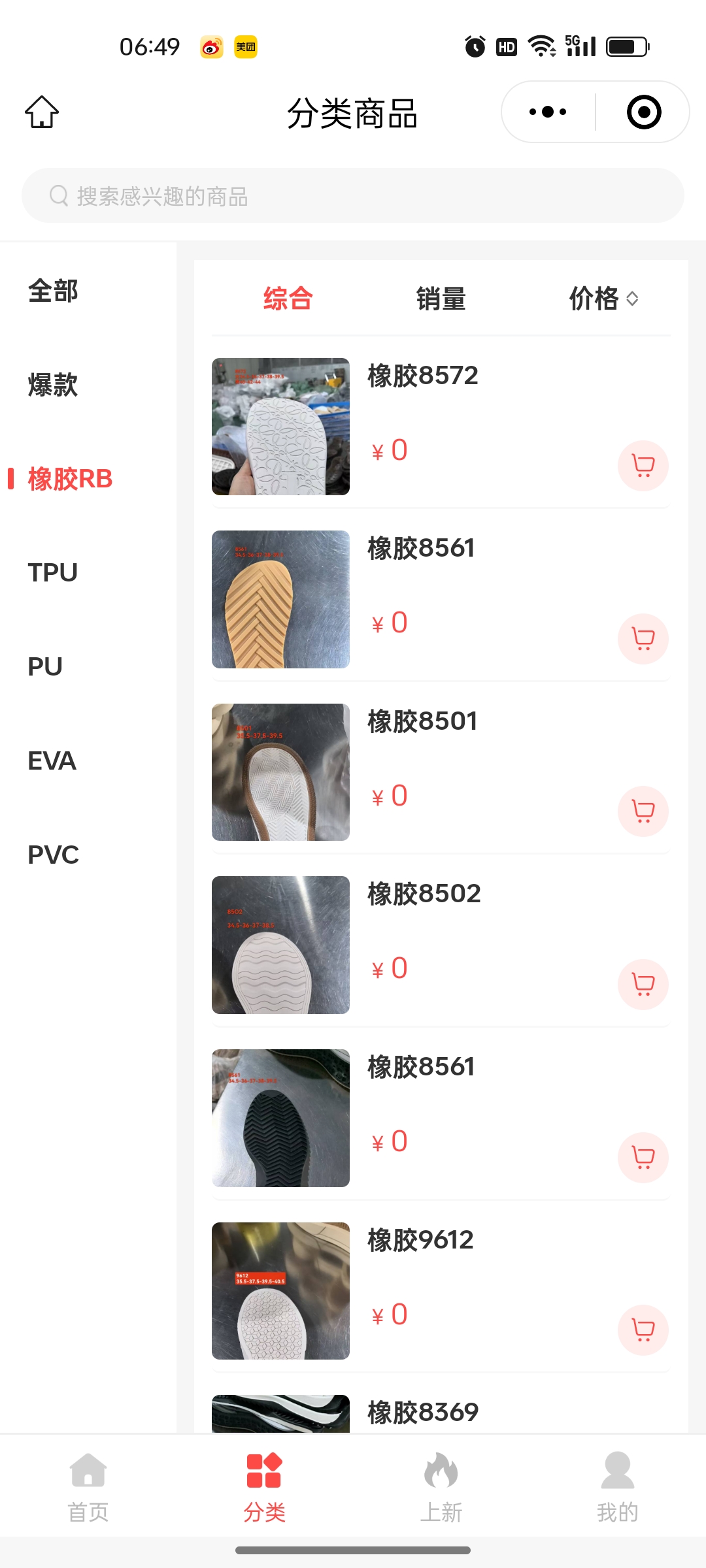Image resolution: width=706 pixels, height=1568 pixels.
Task: Switch to the 爆款 category
Action: [x=53, y=385]
